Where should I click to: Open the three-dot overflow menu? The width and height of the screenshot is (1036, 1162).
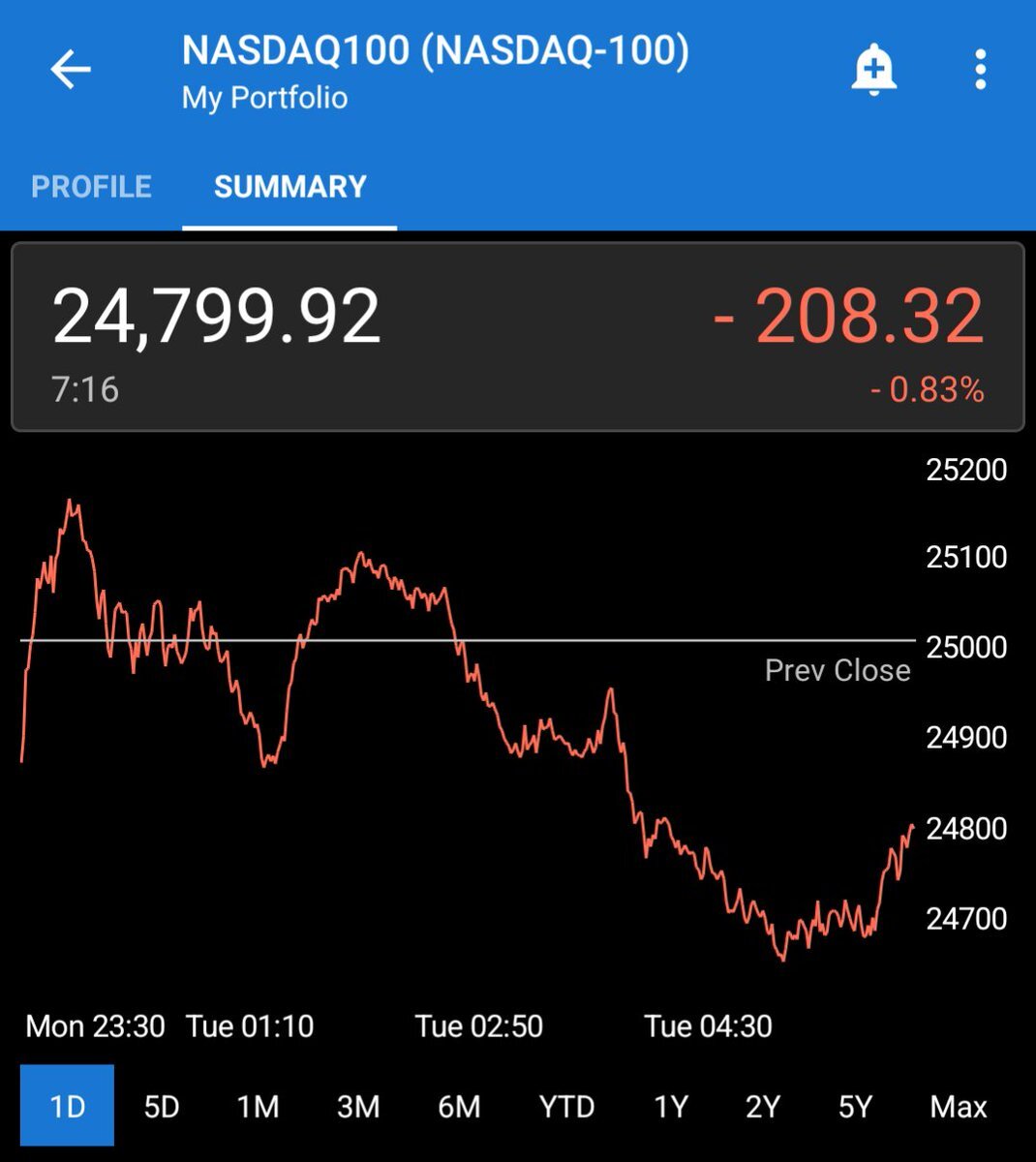point(980,70)
